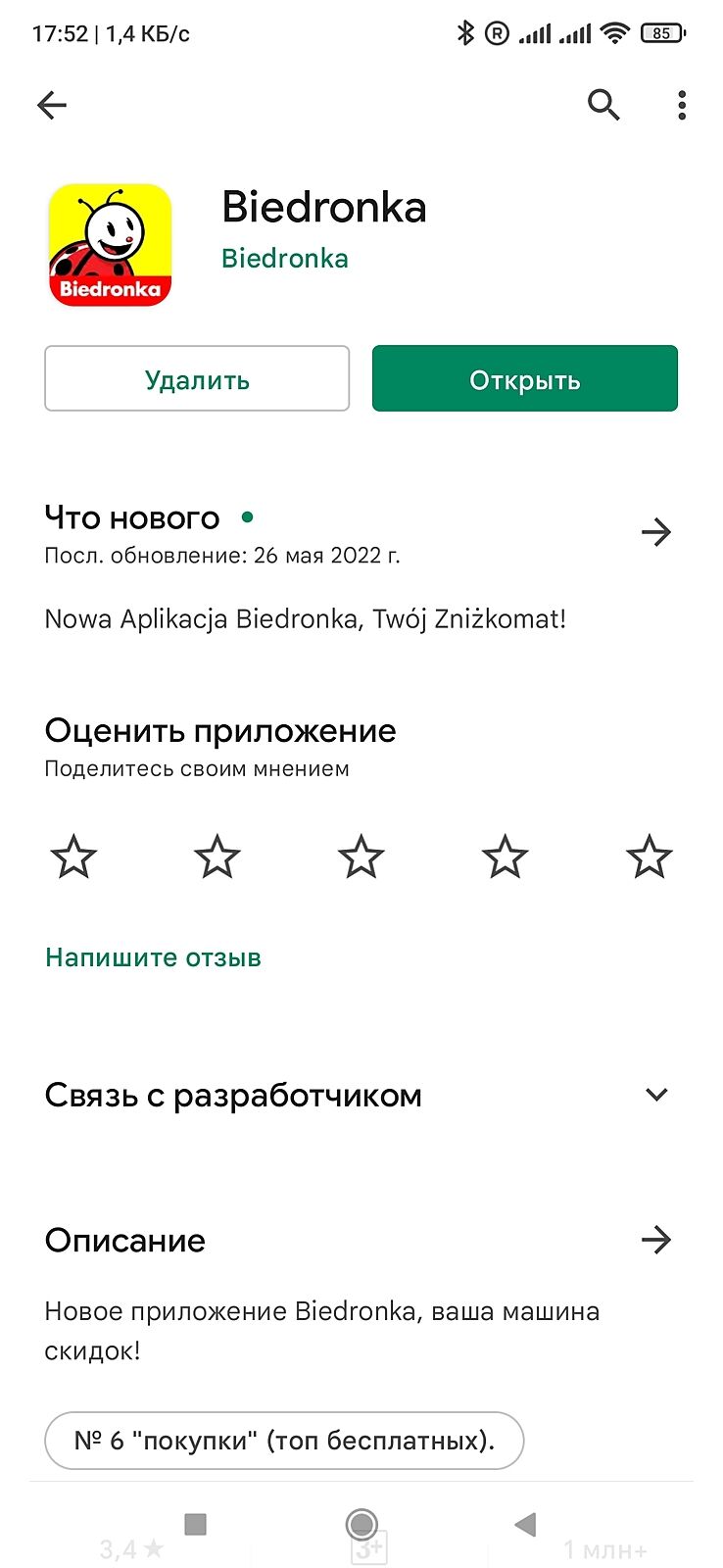Go back using the top arrow
This screenshot has height=1568, width=723.
tap(52, 105)
